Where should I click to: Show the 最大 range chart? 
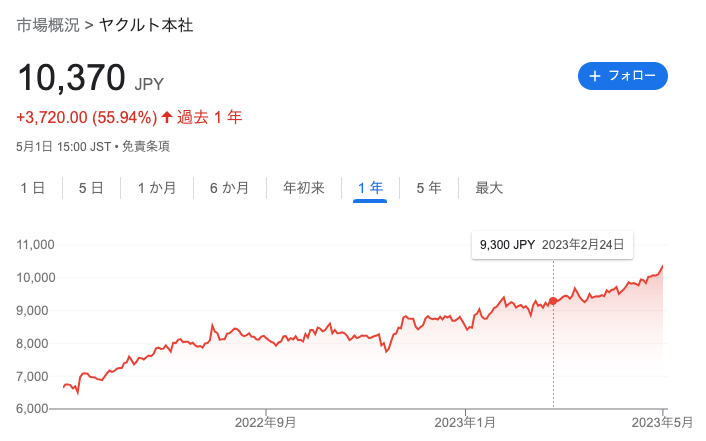click(x=489, y=187)
